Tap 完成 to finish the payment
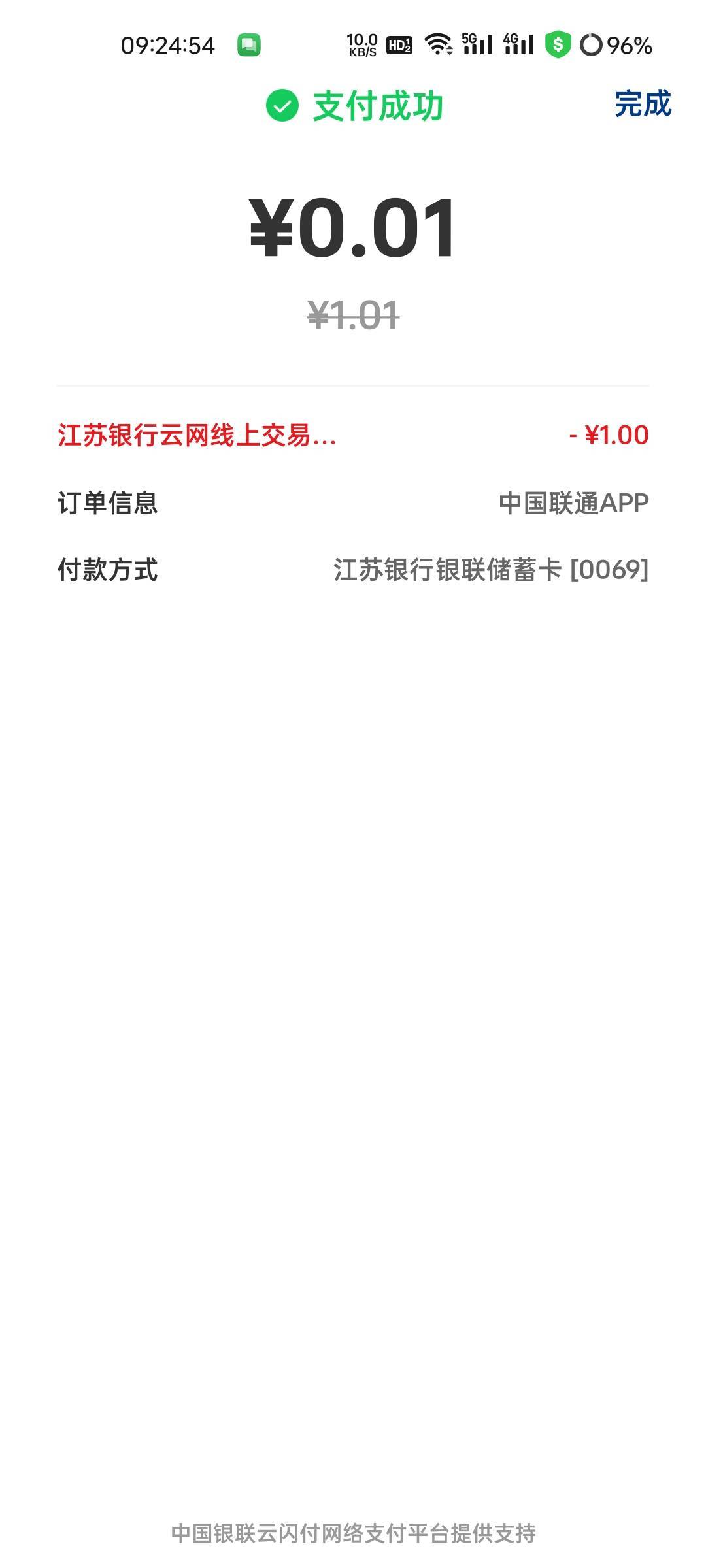This screenshot has height=1568, width=706. point(643,104)
